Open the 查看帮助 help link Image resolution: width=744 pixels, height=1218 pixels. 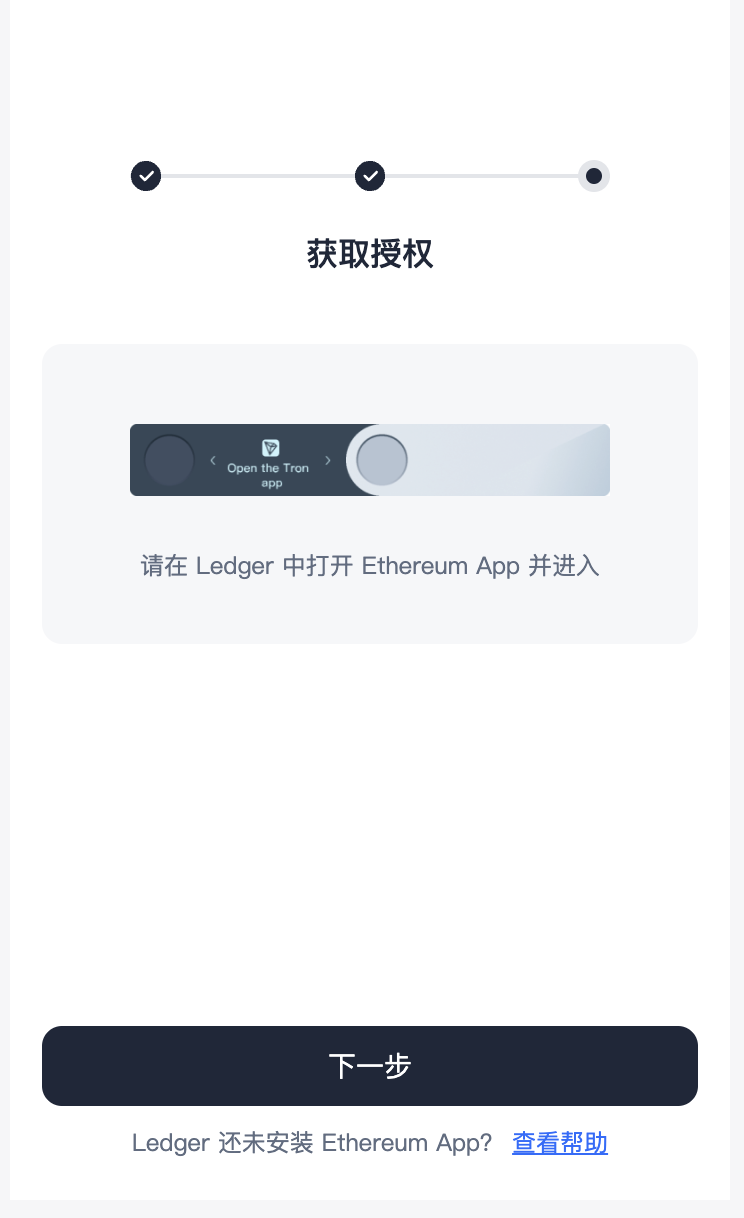point(560,1143)
